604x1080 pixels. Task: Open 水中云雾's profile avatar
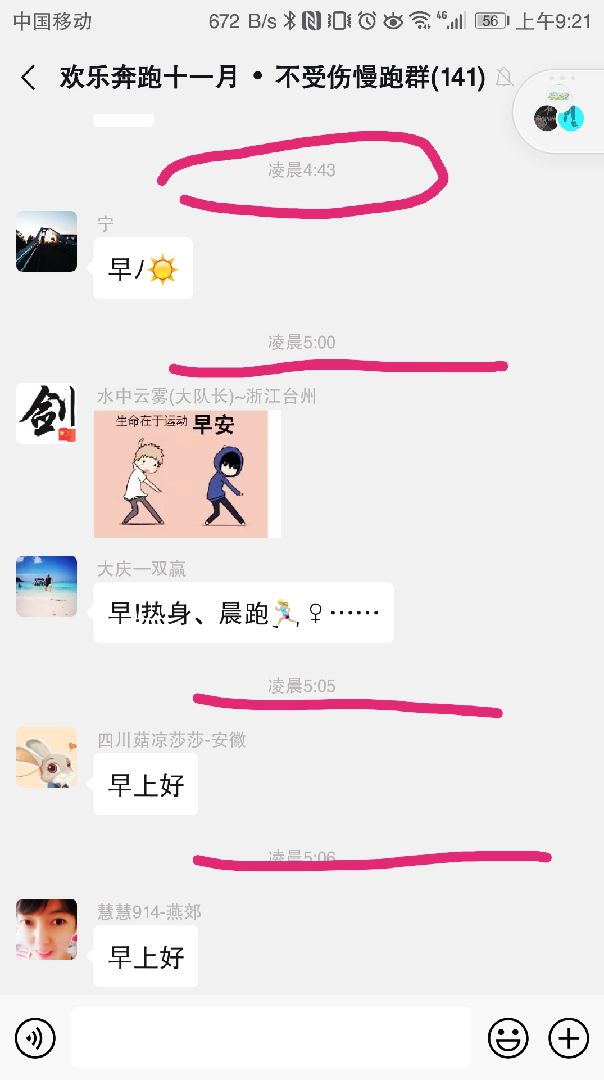(46, 413)
